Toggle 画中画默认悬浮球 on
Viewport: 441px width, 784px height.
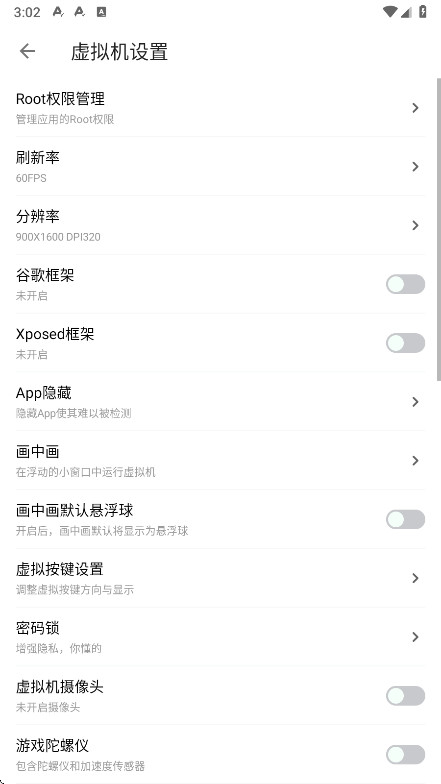click(x=405, y=520)
